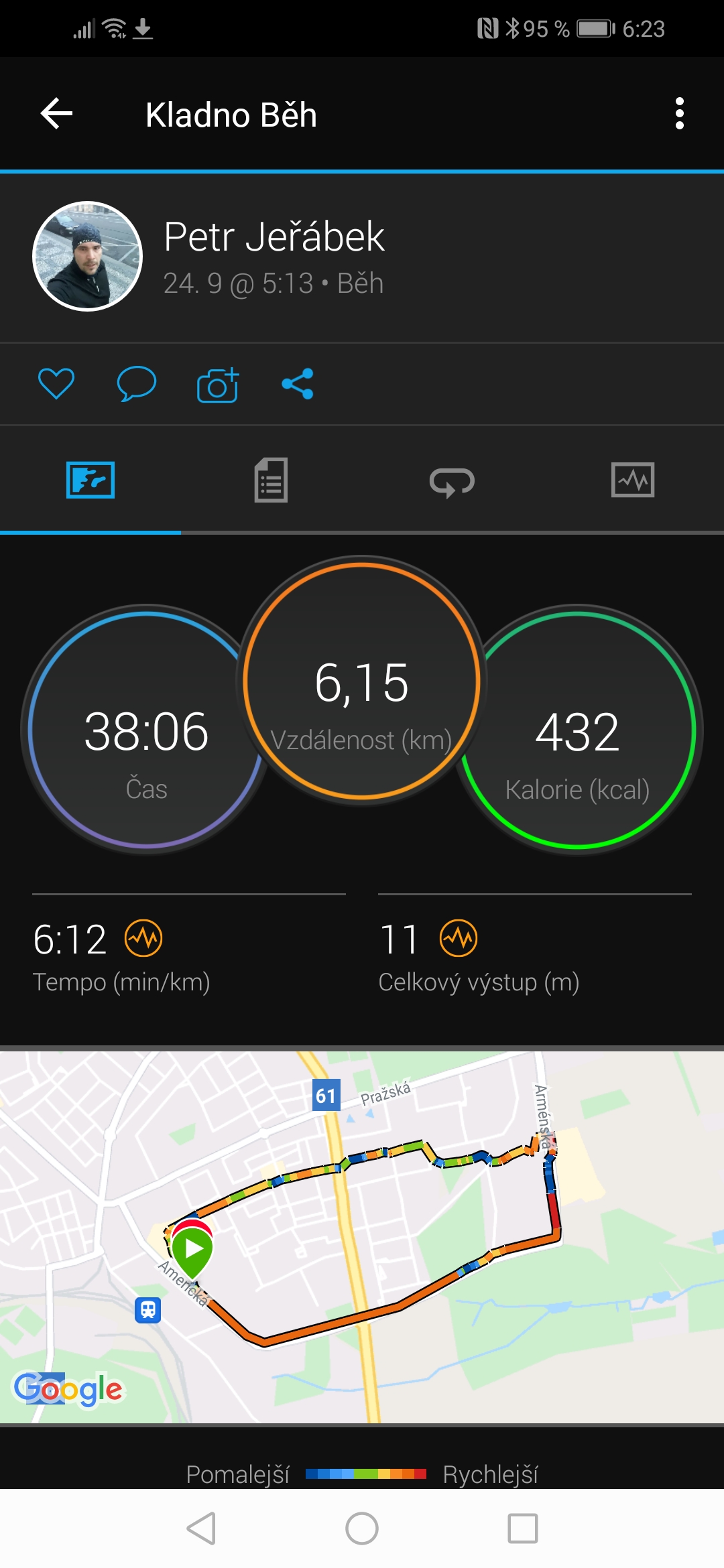Switch to the charts tab
Viewport: 724px width, 1568px height.
pyautogui.click(x=633, y=480)
